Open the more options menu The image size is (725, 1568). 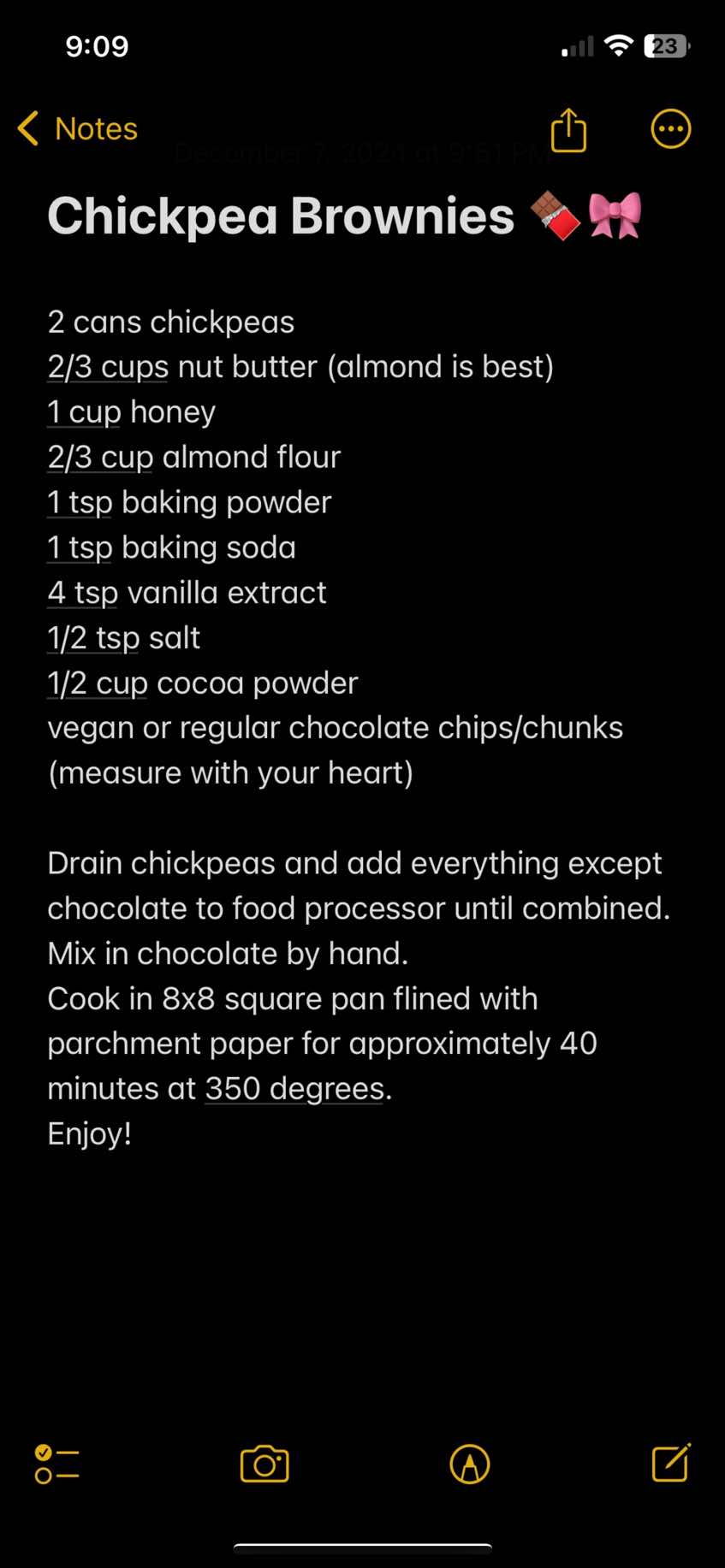click(x=670, y=130)
